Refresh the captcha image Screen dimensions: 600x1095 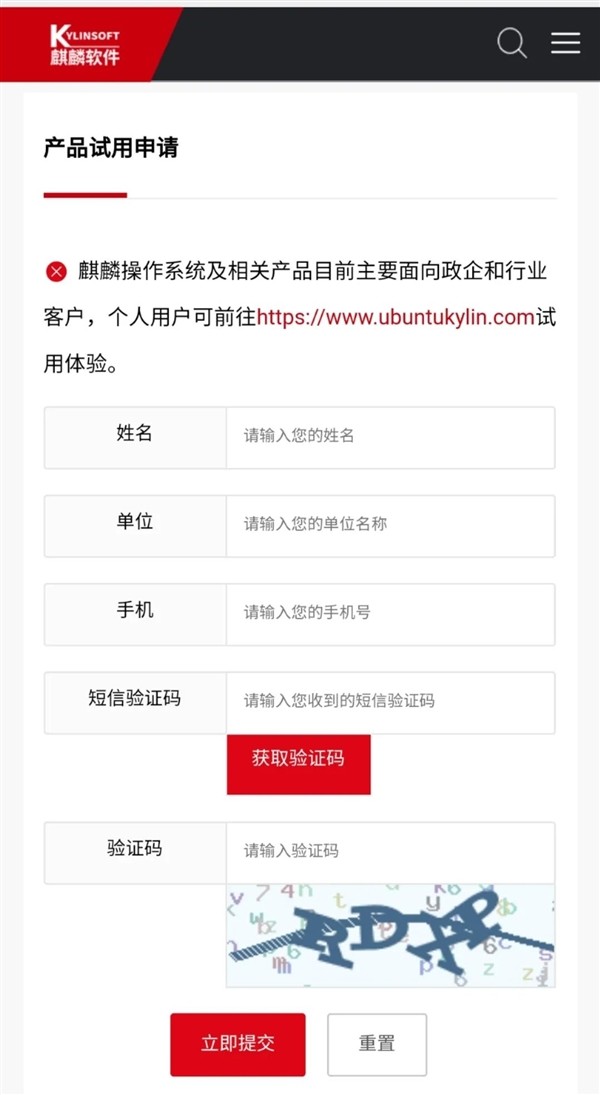click(x=390, y=935)
